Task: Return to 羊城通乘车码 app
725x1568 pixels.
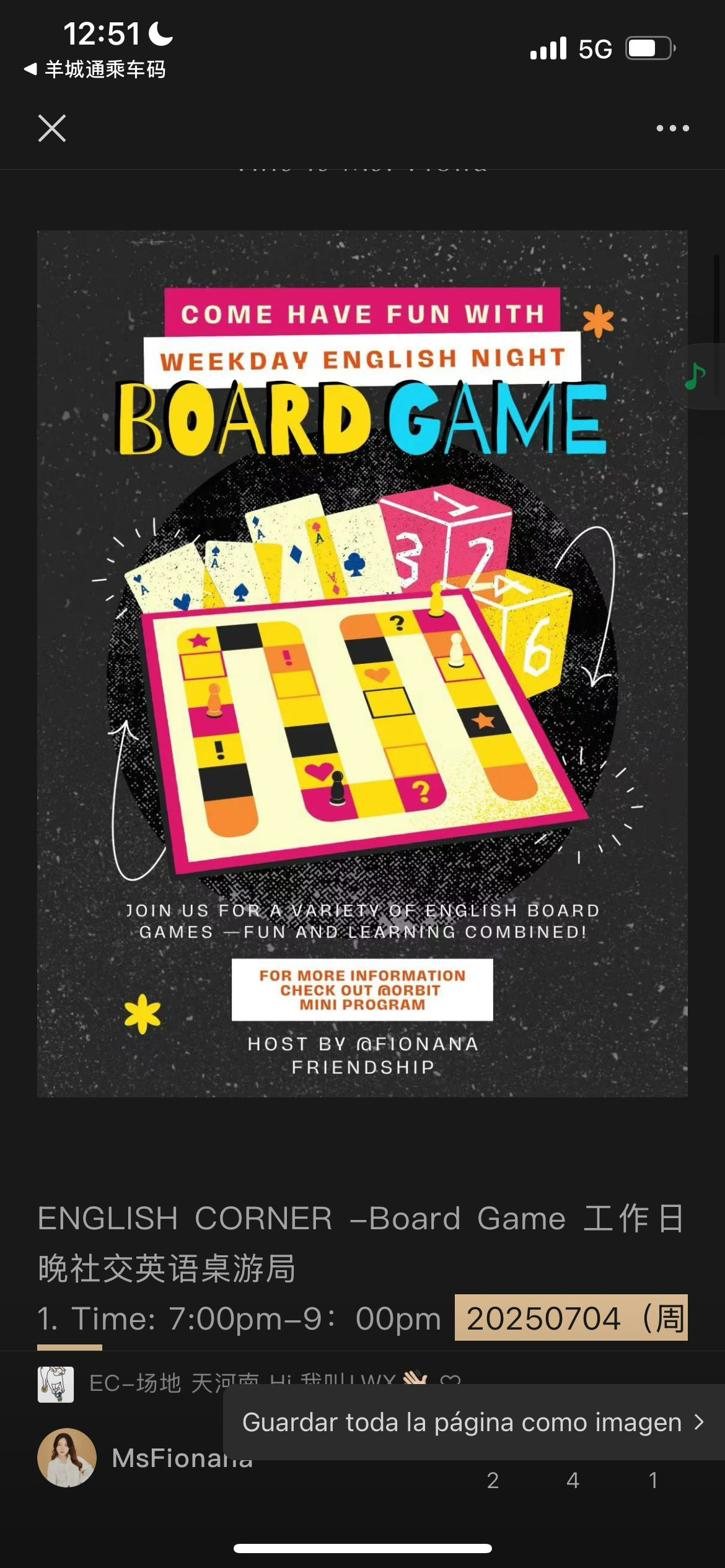Action: pyautogui.click(x=96, y=69)
